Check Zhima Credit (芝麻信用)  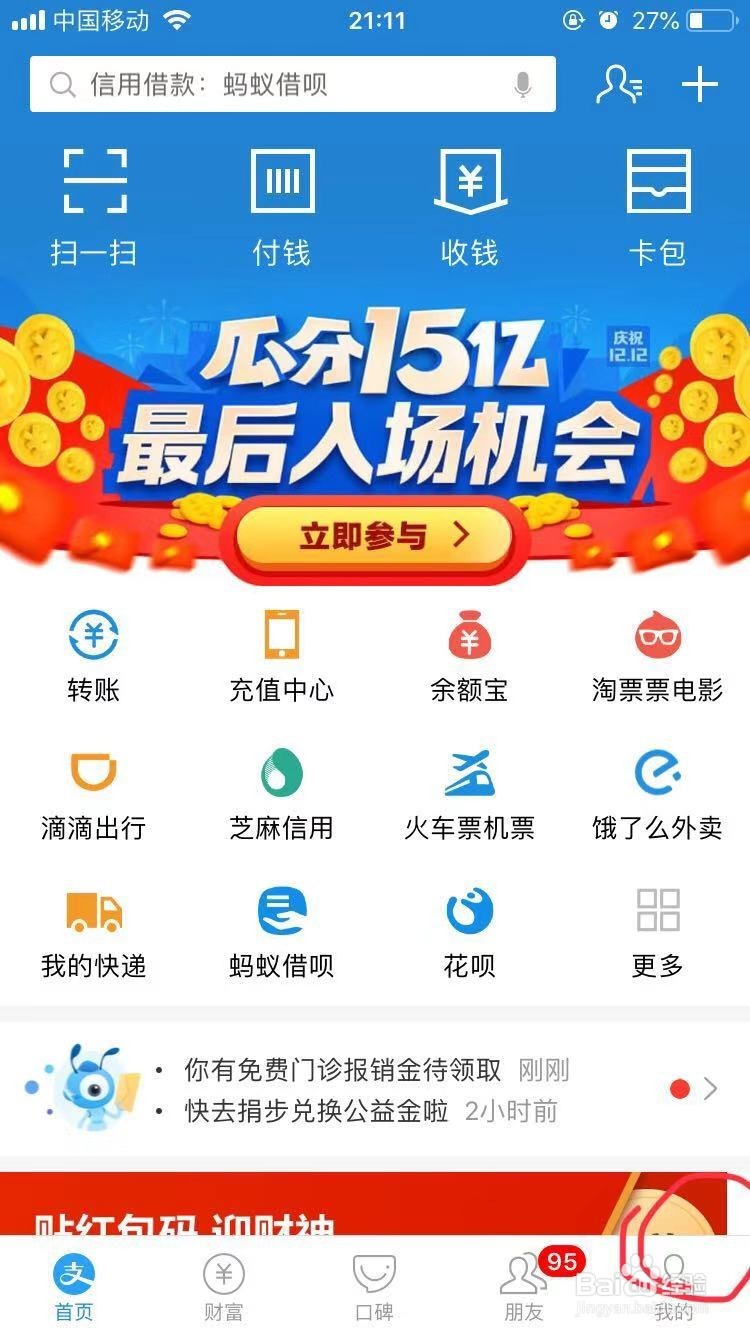point(282,793)
